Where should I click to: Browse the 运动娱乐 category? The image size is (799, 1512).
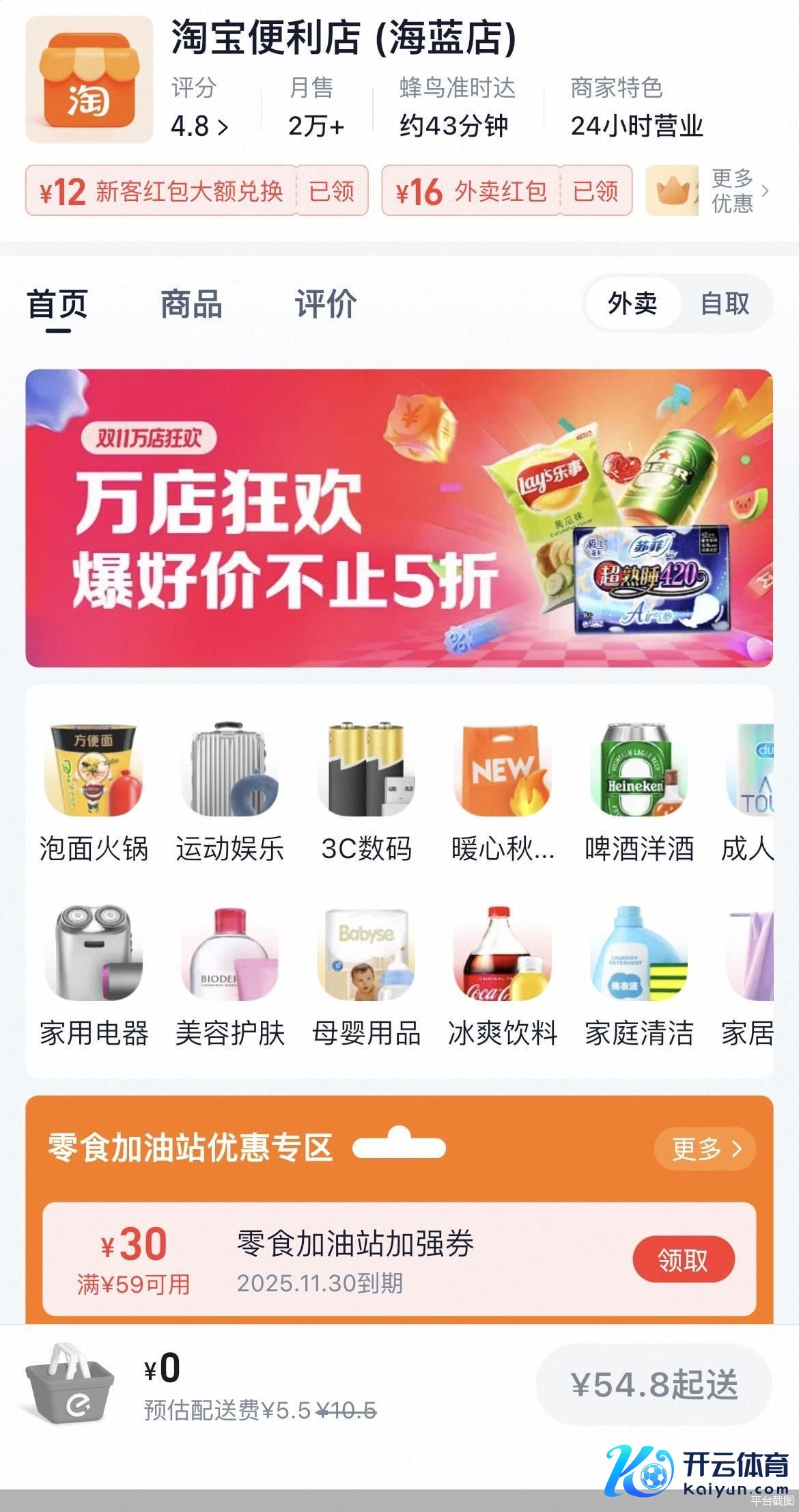pos(229,791)
